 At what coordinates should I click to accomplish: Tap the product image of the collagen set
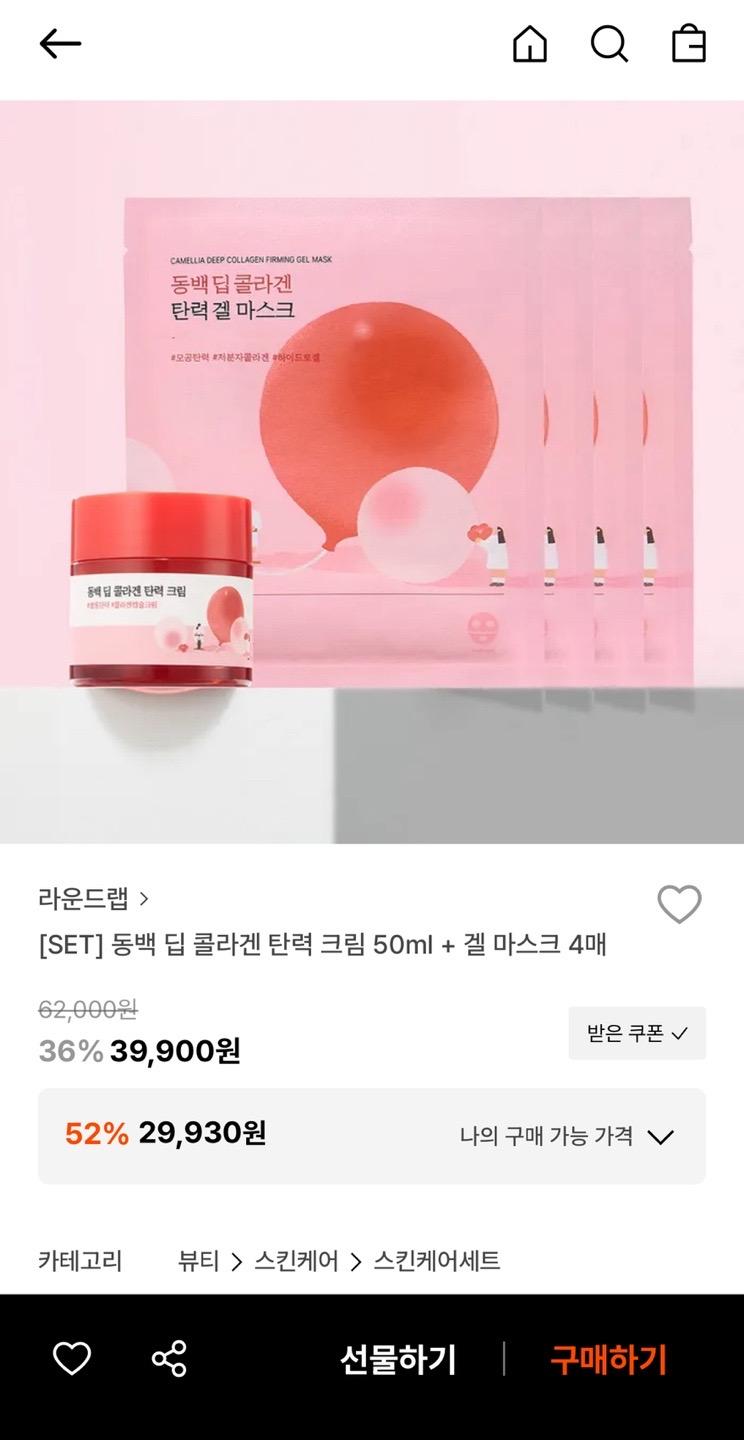tap(372, 470)
